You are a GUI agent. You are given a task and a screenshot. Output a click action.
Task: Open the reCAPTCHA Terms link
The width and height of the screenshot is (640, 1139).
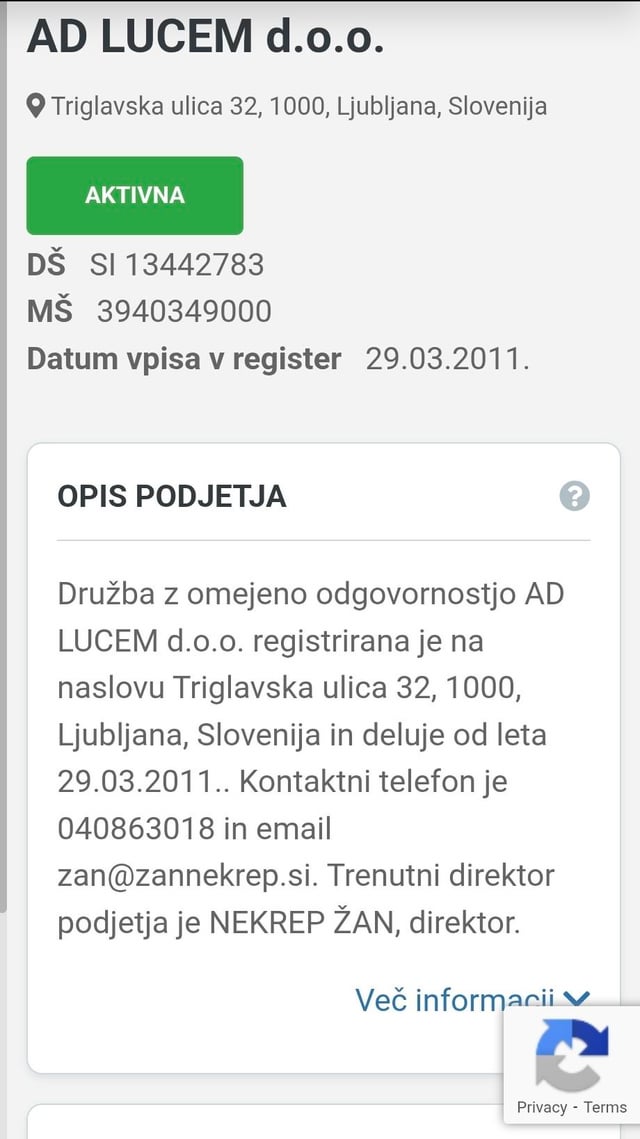605,1107
